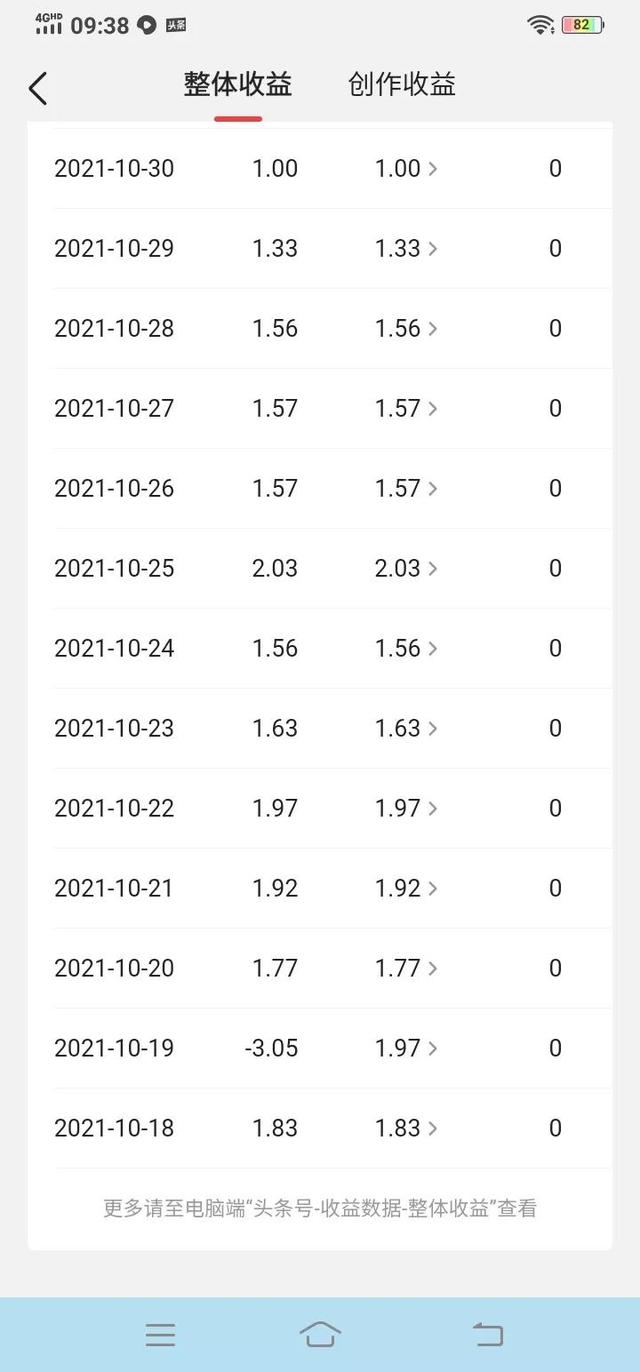Viewport: 640px width, 1372px height.
Task: Open earnings details for 2021-10-22
Action: pos(406,809)
